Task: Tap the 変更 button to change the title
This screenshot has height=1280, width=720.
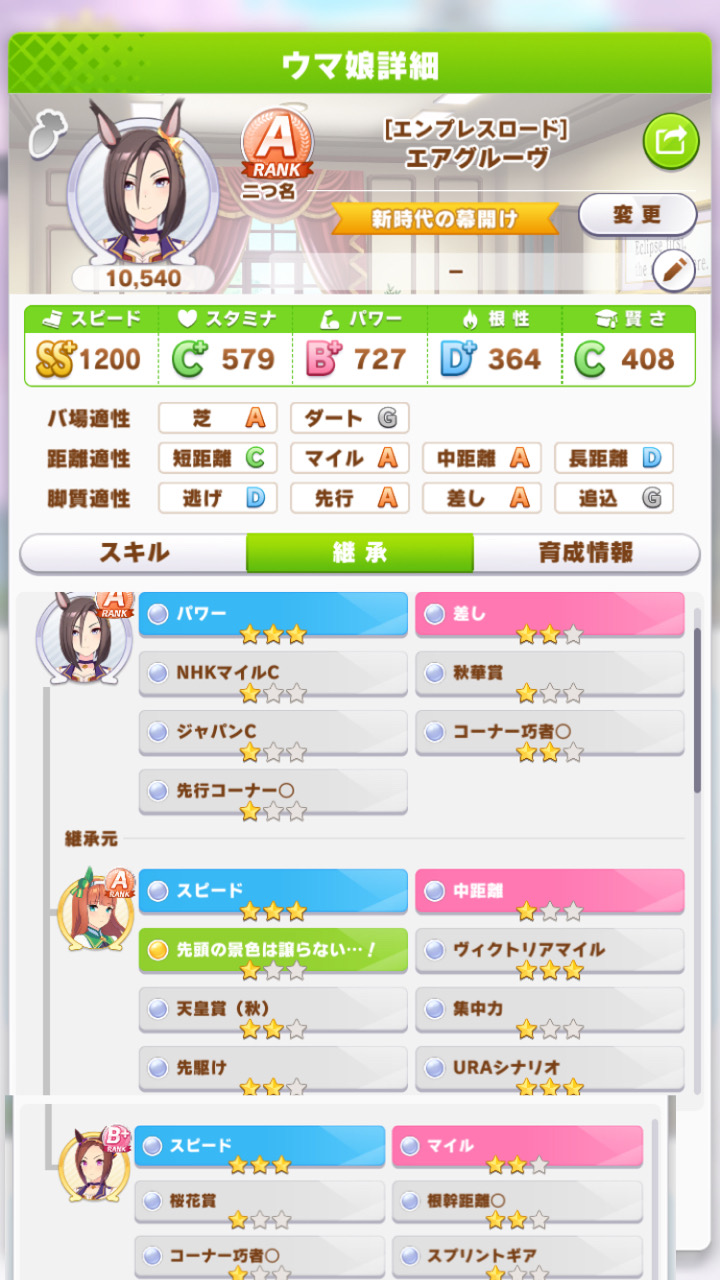Action: click(637, 215)
